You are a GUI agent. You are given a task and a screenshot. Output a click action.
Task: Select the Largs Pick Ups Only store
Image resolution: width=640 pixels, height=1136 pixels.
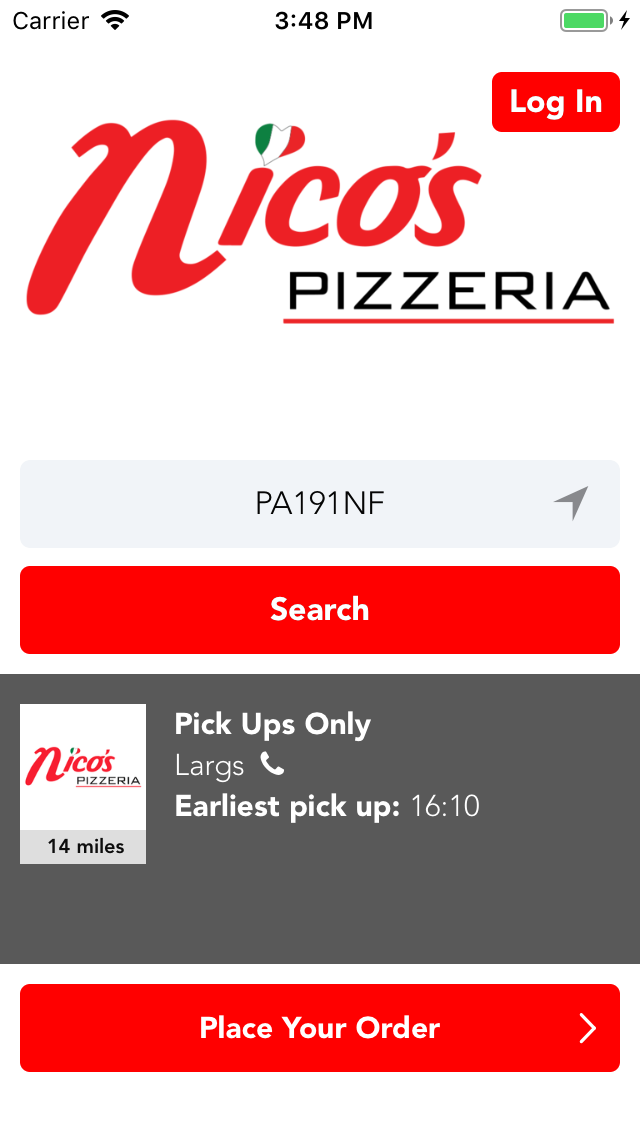(x=320, y=819)
